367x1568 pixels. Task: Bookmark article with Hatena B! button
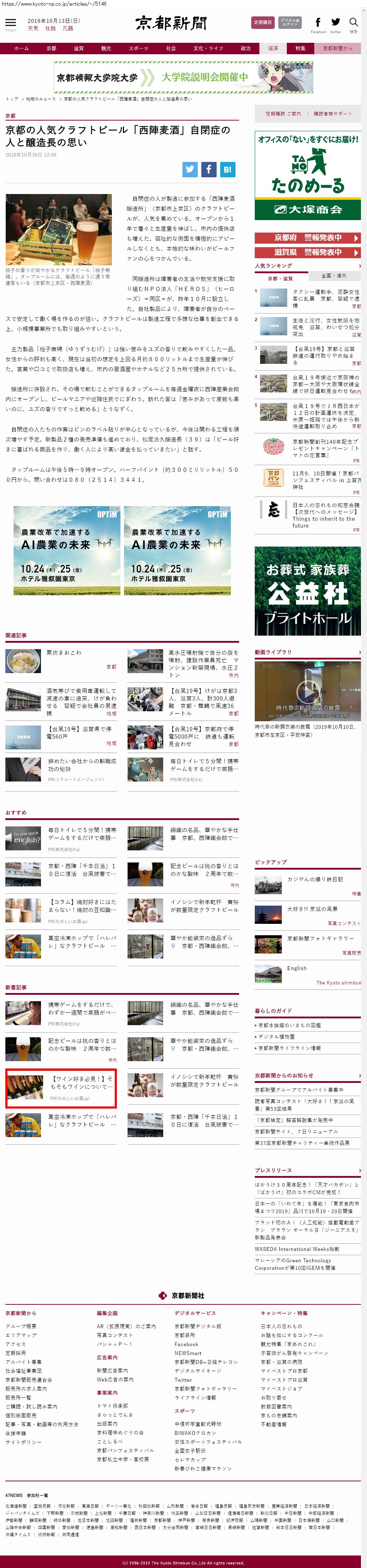coord(227,169)
